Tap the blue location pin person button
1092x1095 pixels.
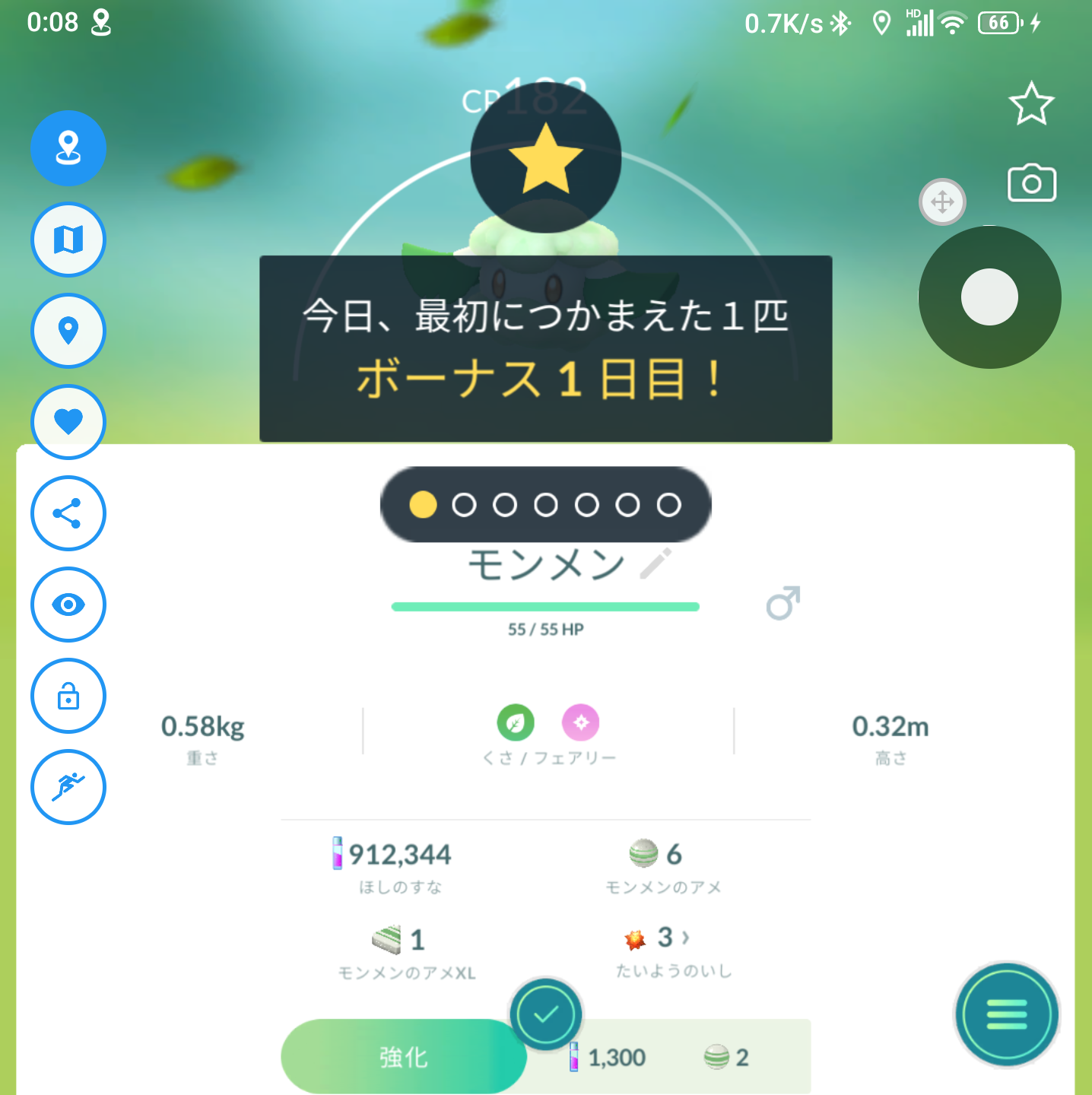tap(68, 148)
